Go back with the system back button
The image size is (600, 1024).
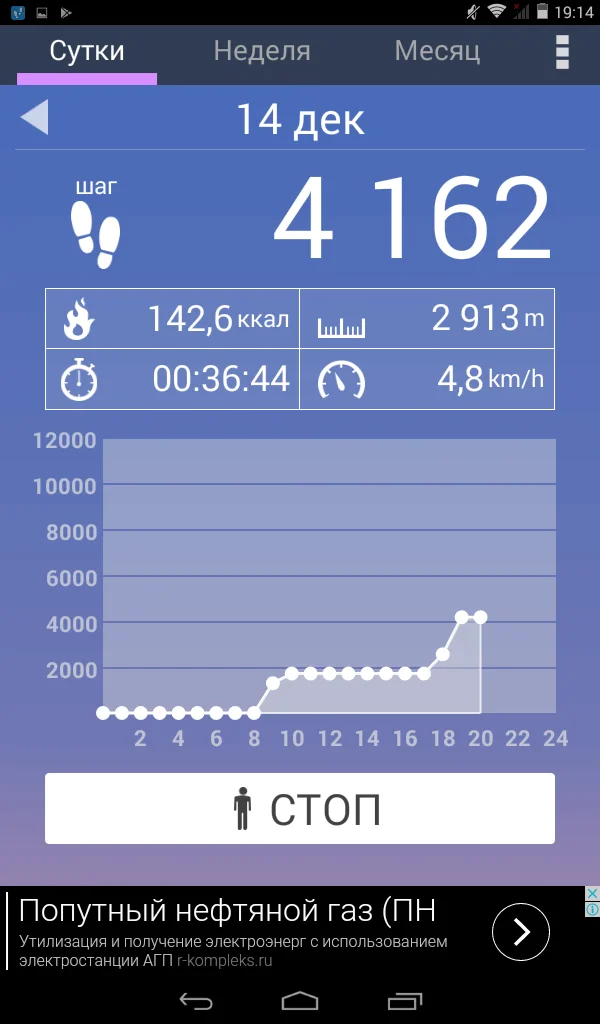196,1000
